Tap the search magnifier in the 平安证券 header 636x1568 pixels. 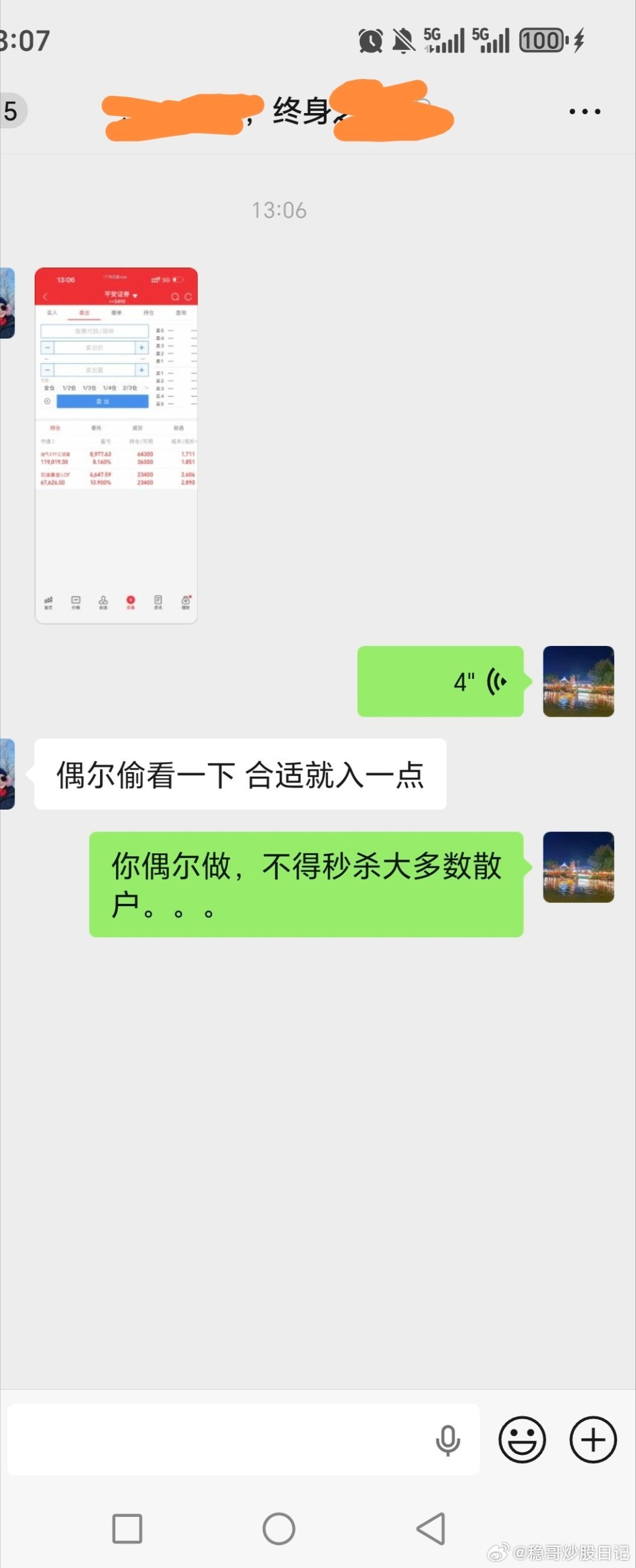coord(175,298)
